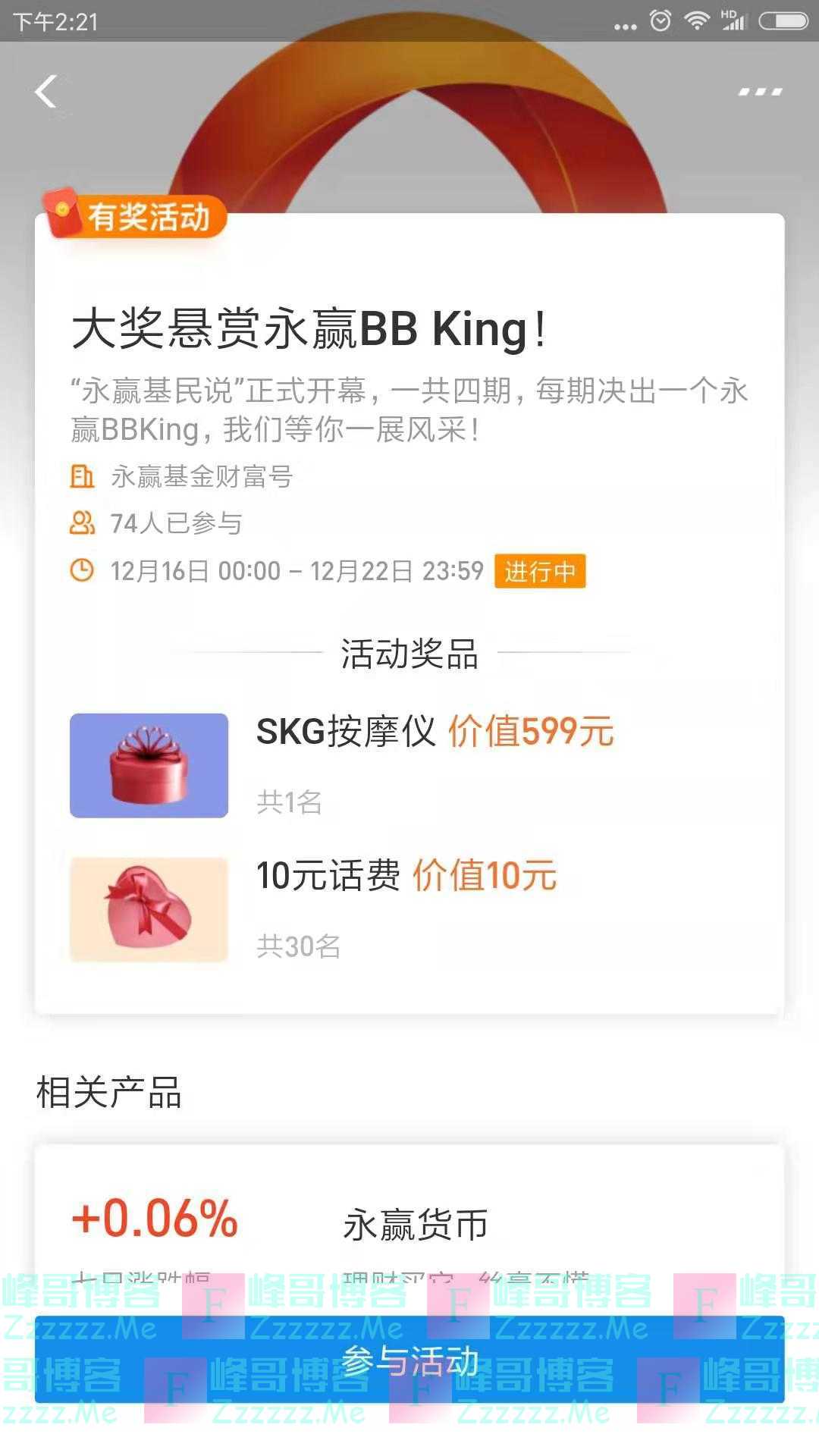The height and width of the screenshot is (1456, 819).
Task: Join via the 参与活动 button
Action: click(x=409, y=1363)
